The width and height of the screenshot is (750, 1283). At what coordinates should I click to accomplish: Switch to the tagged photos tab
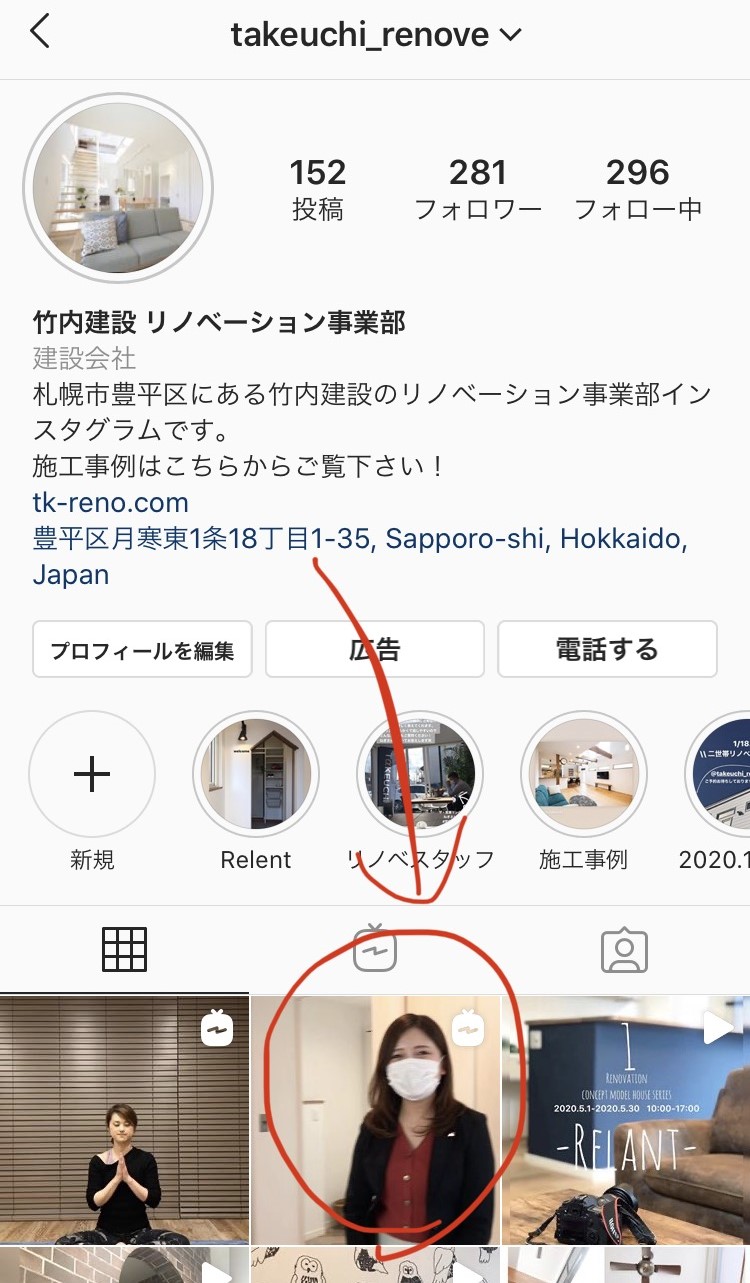(x=624, y=950)
